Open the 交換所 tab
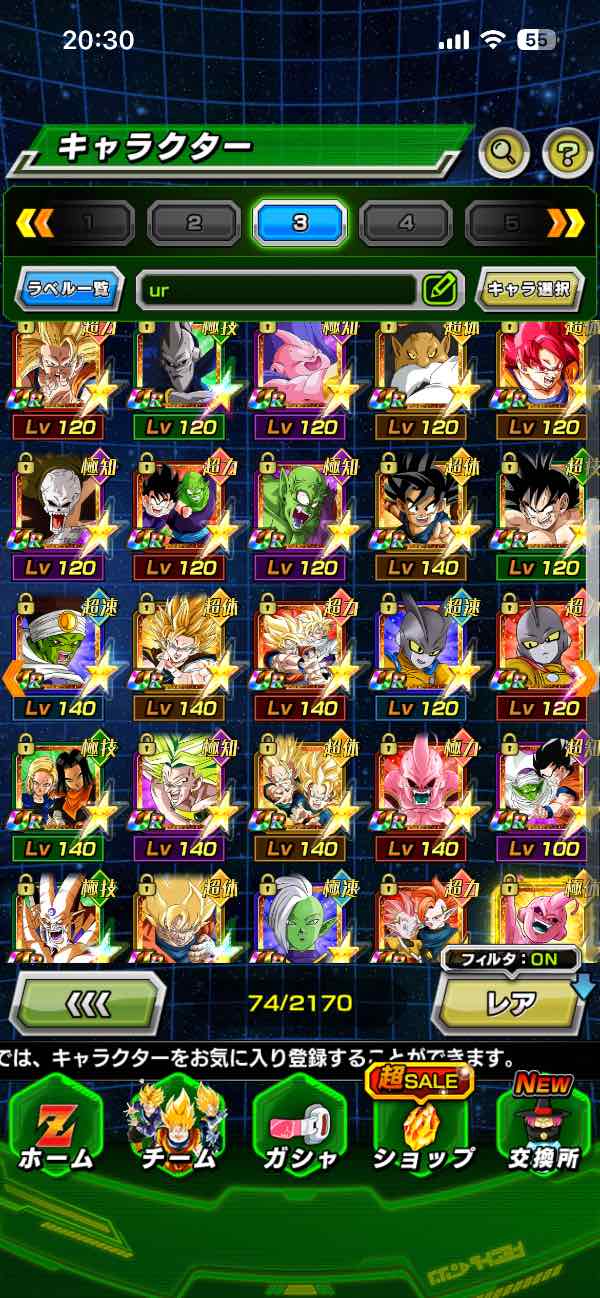 (x=543, y=1123)
